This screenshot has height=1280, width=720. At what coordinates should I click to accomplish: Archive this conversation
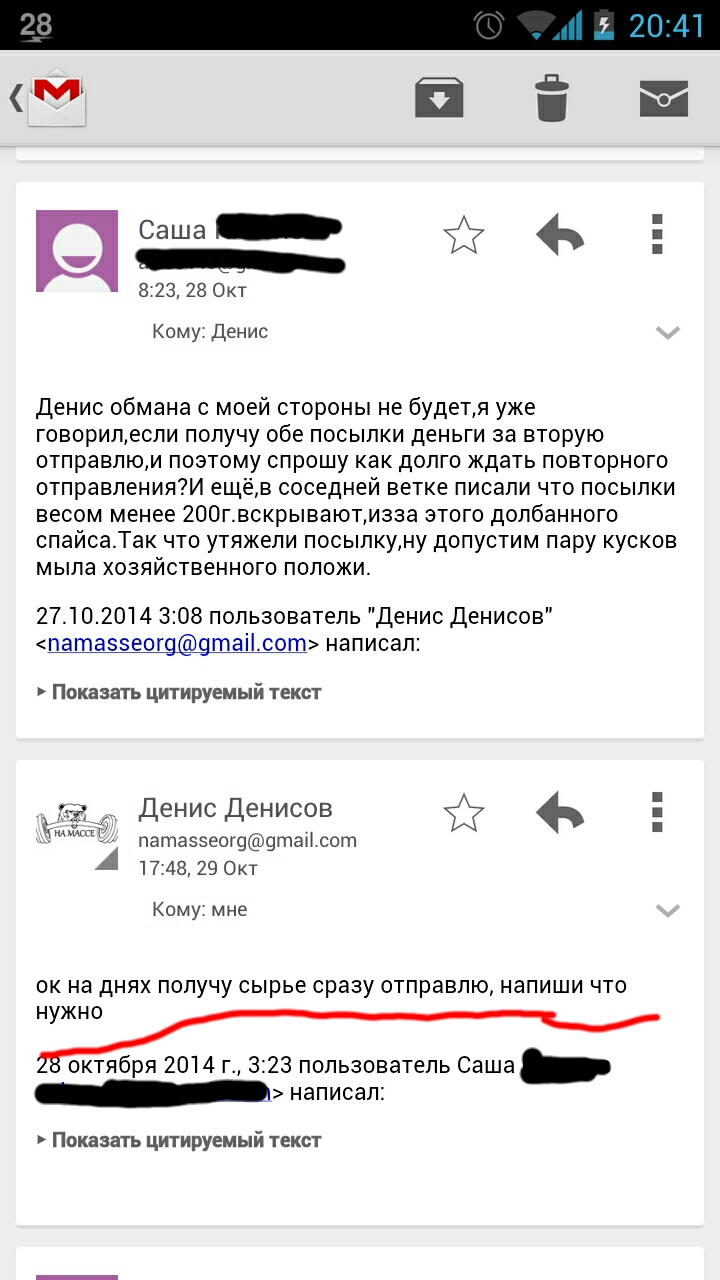click(x=439, y=98)
